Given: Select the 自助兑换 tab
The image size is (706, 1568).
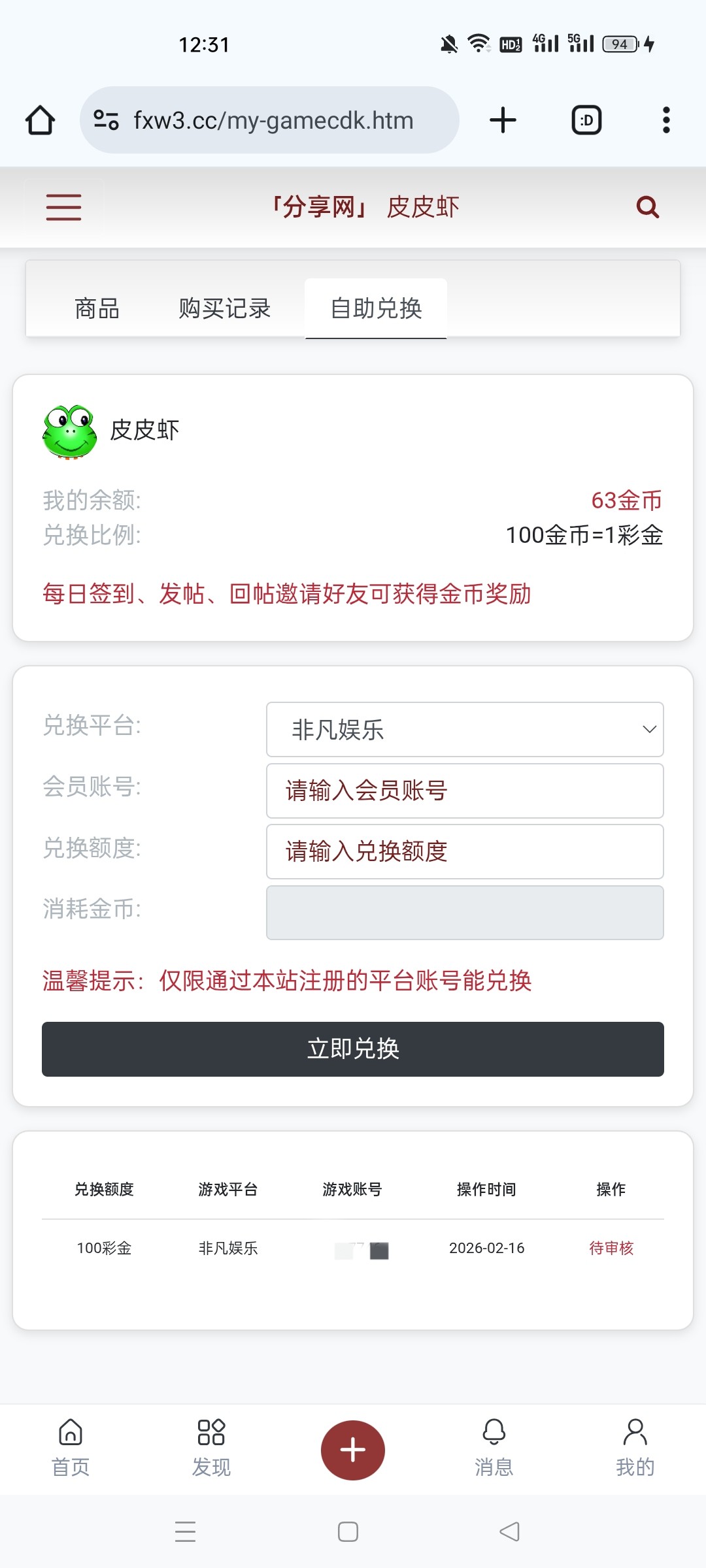Looking at the screenshot, I should click(x=376, y=308).
